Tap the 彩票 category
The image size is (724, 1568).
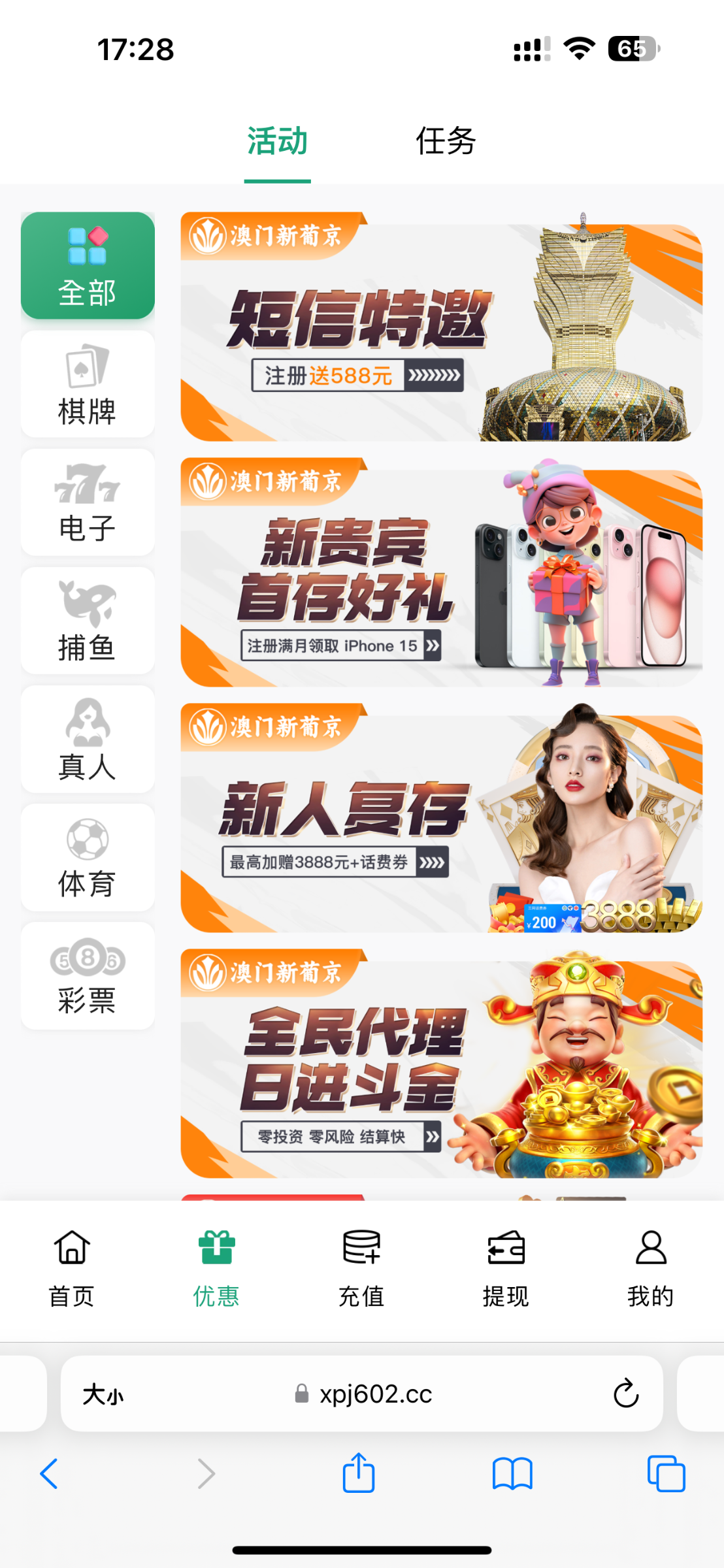click(x=88, y=975)
